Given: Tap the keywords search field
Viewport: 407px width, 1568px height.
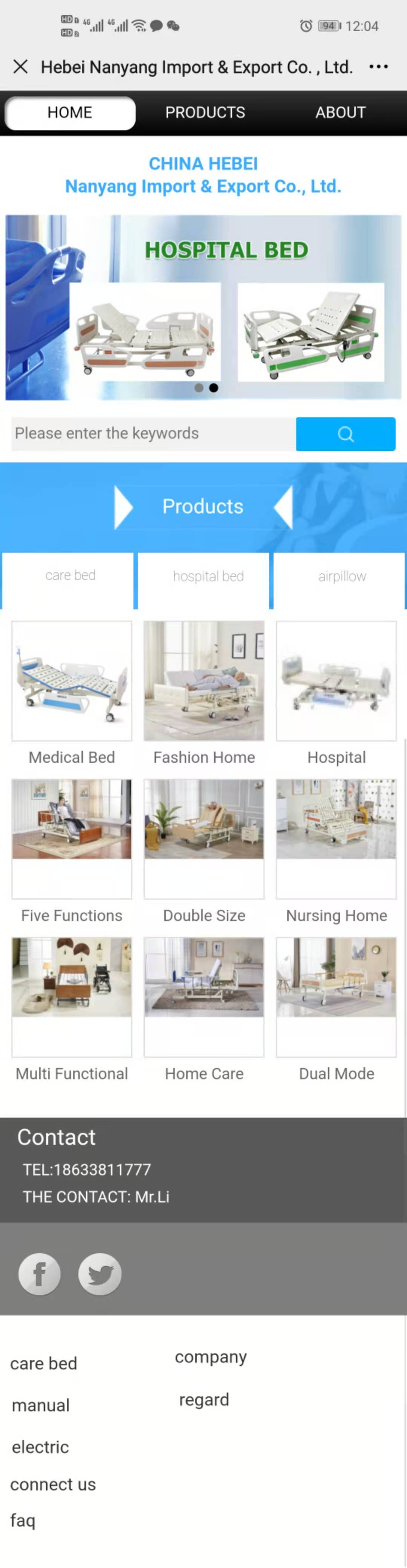Looking at the screenshot, I should pyautogui.click(x=153, y=433).
